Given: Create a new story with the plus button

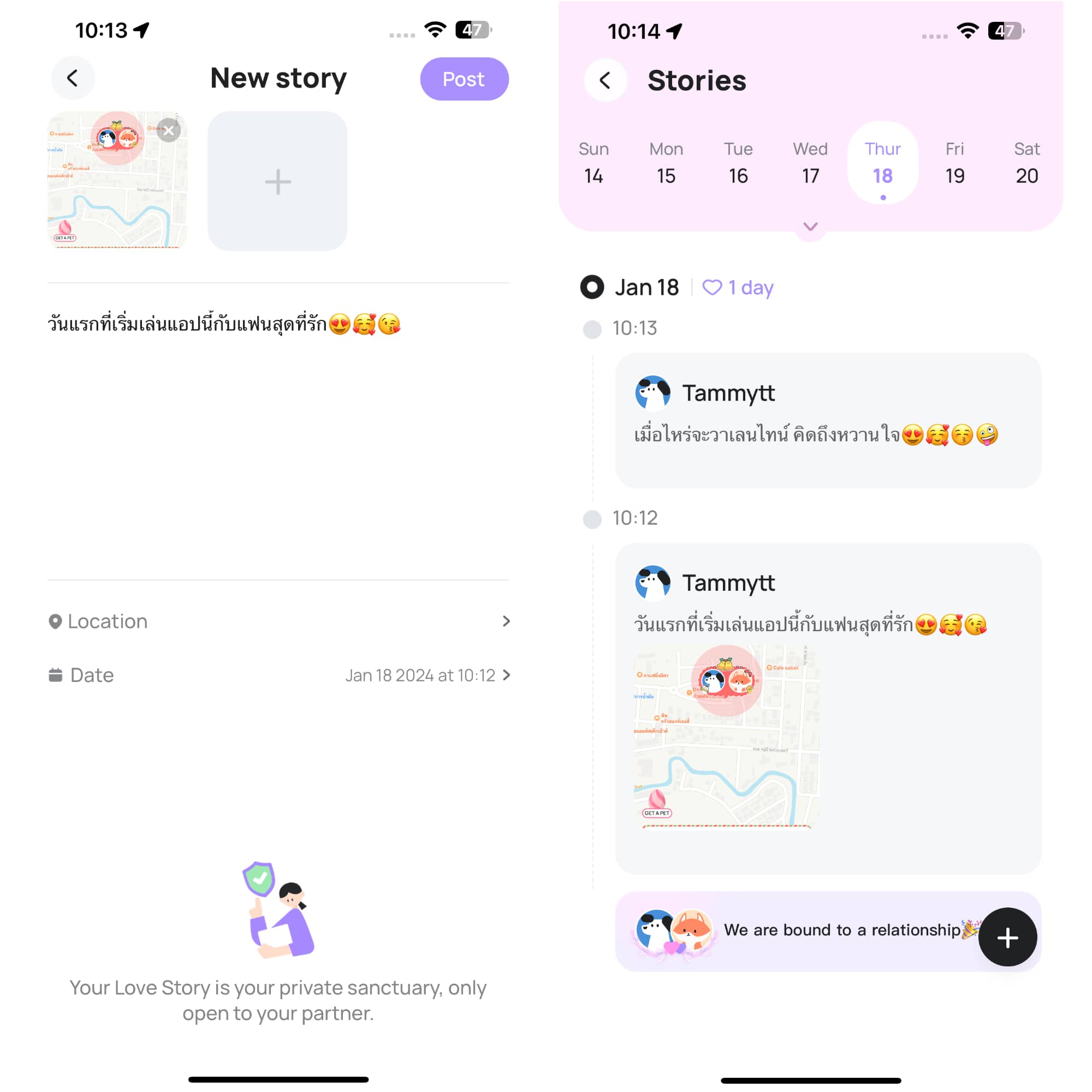Looking at the screenshot, I should click(x=1007, y=937).
